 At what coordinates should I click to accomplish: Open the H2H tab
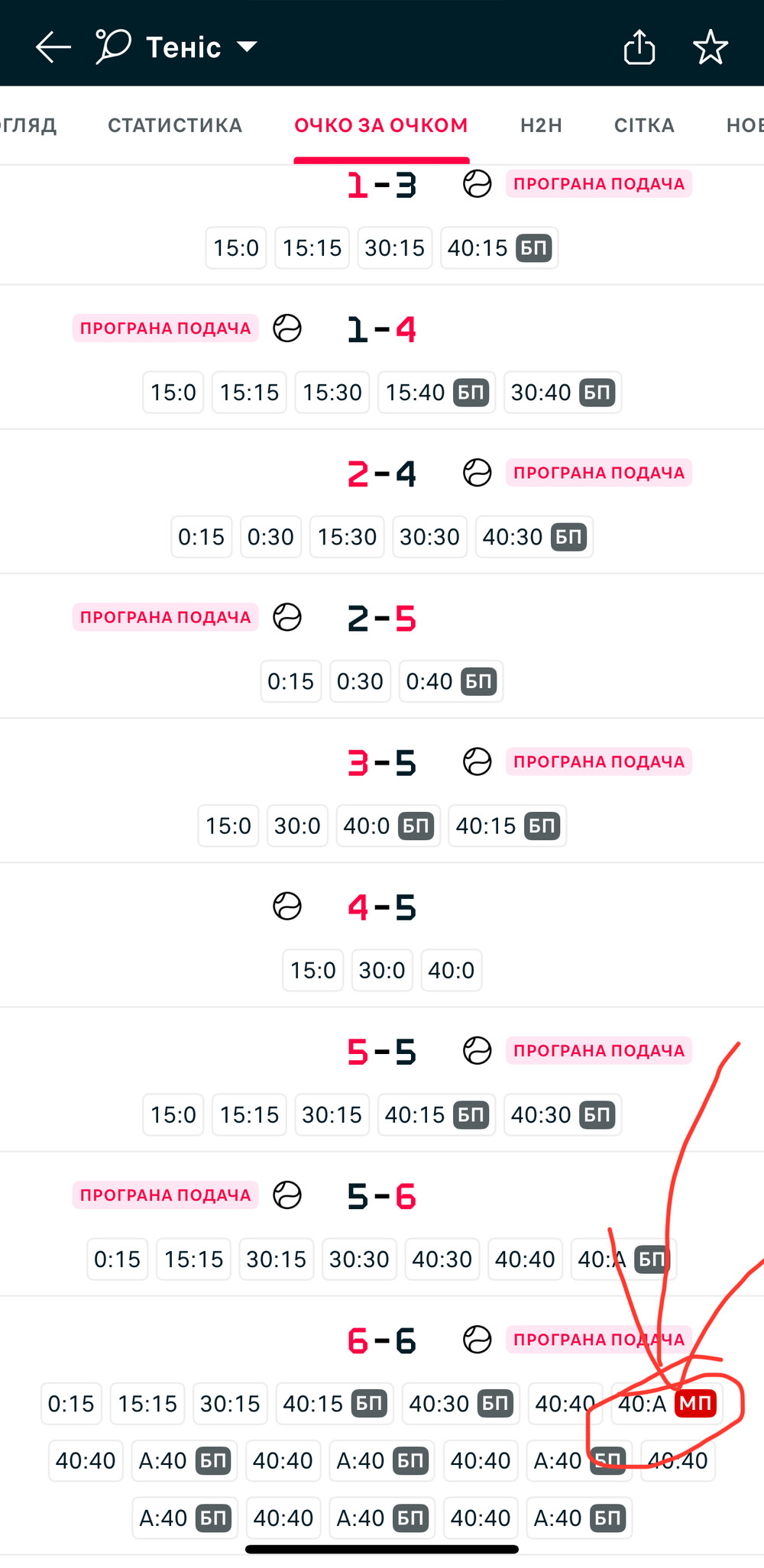click(x=541, y=125)
